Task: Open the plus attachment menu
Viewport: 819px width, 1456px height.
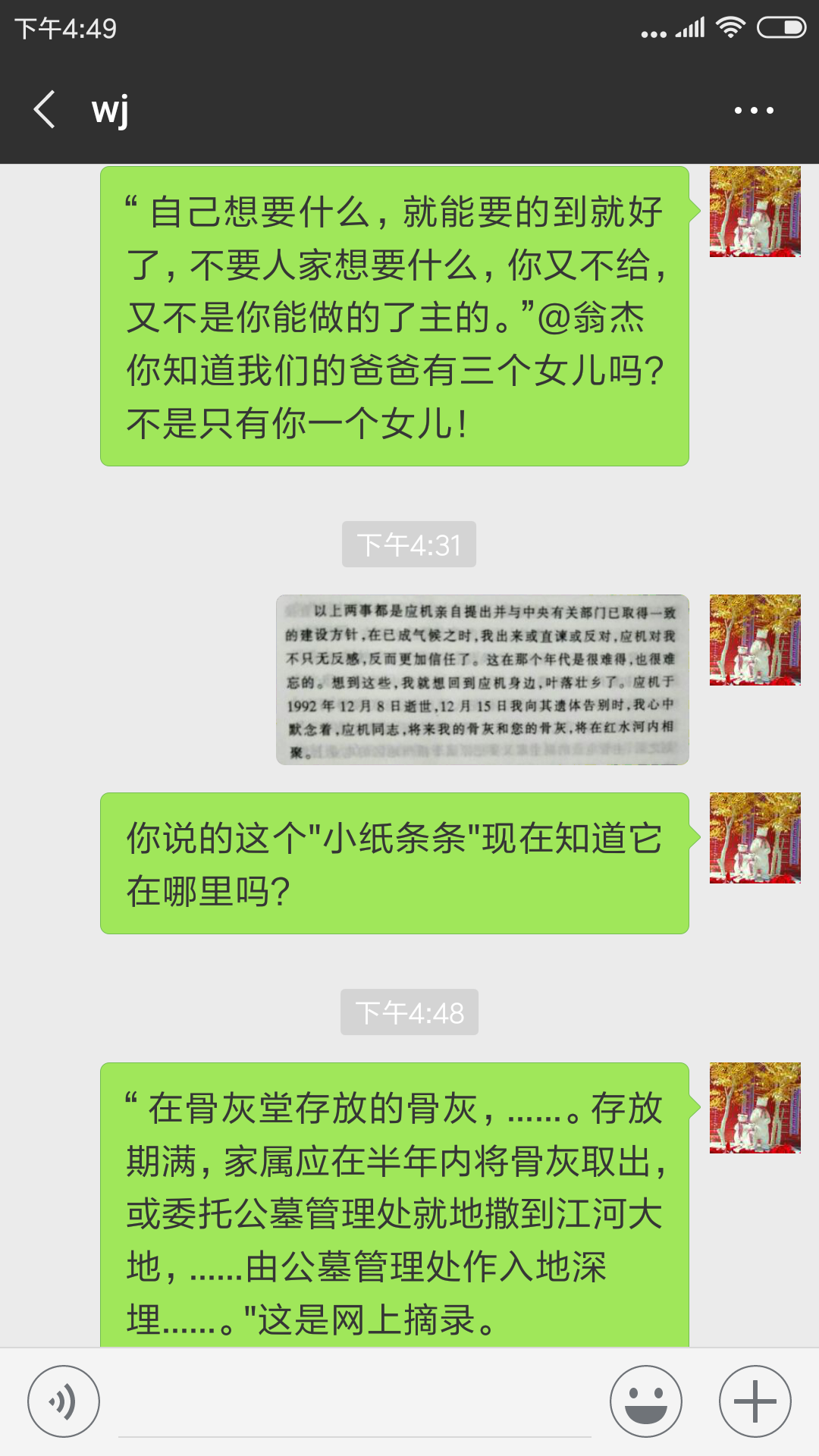Action: [x=755, y=1401]
